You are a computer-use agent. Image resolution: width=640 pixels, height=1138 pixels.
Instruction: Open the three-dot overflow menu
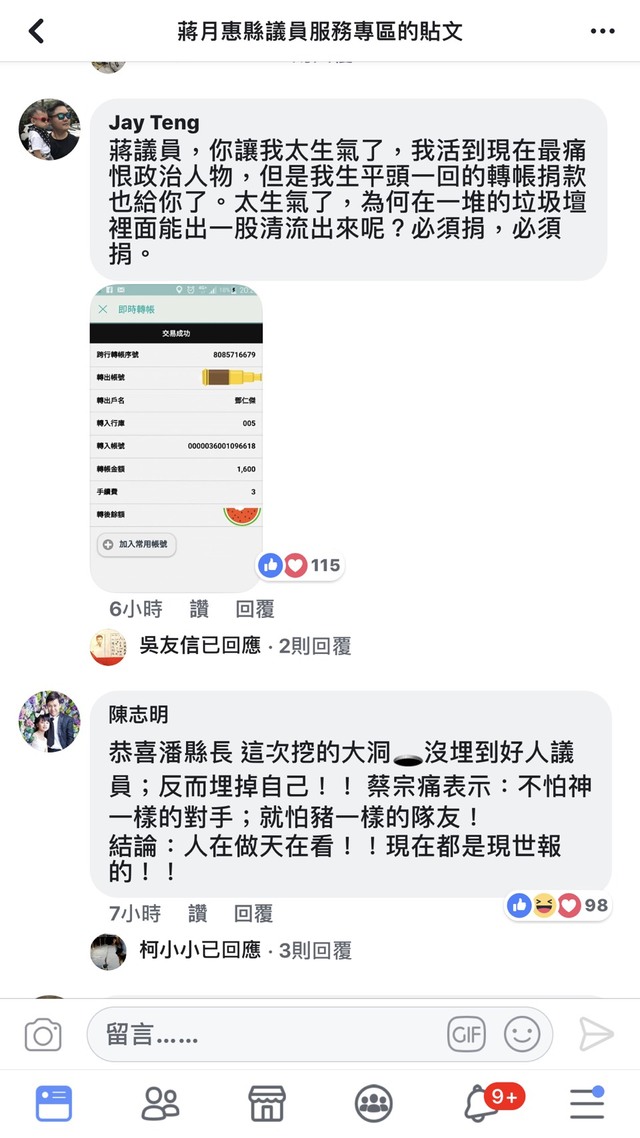point(602,31)
